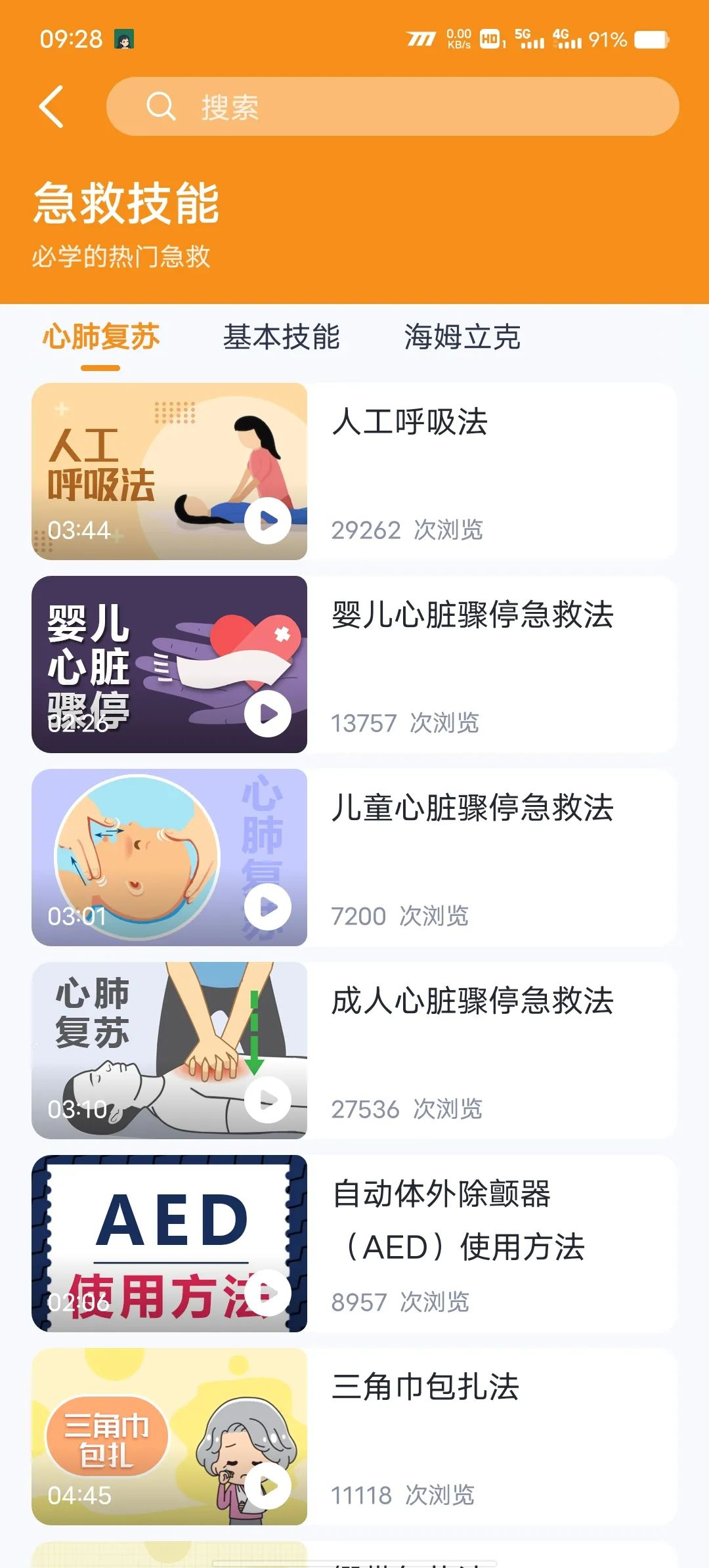The height and width of the screenshot is (1568, 709).
Task: Switch to the 海姆立克 tab
Action: pos(462,338)
